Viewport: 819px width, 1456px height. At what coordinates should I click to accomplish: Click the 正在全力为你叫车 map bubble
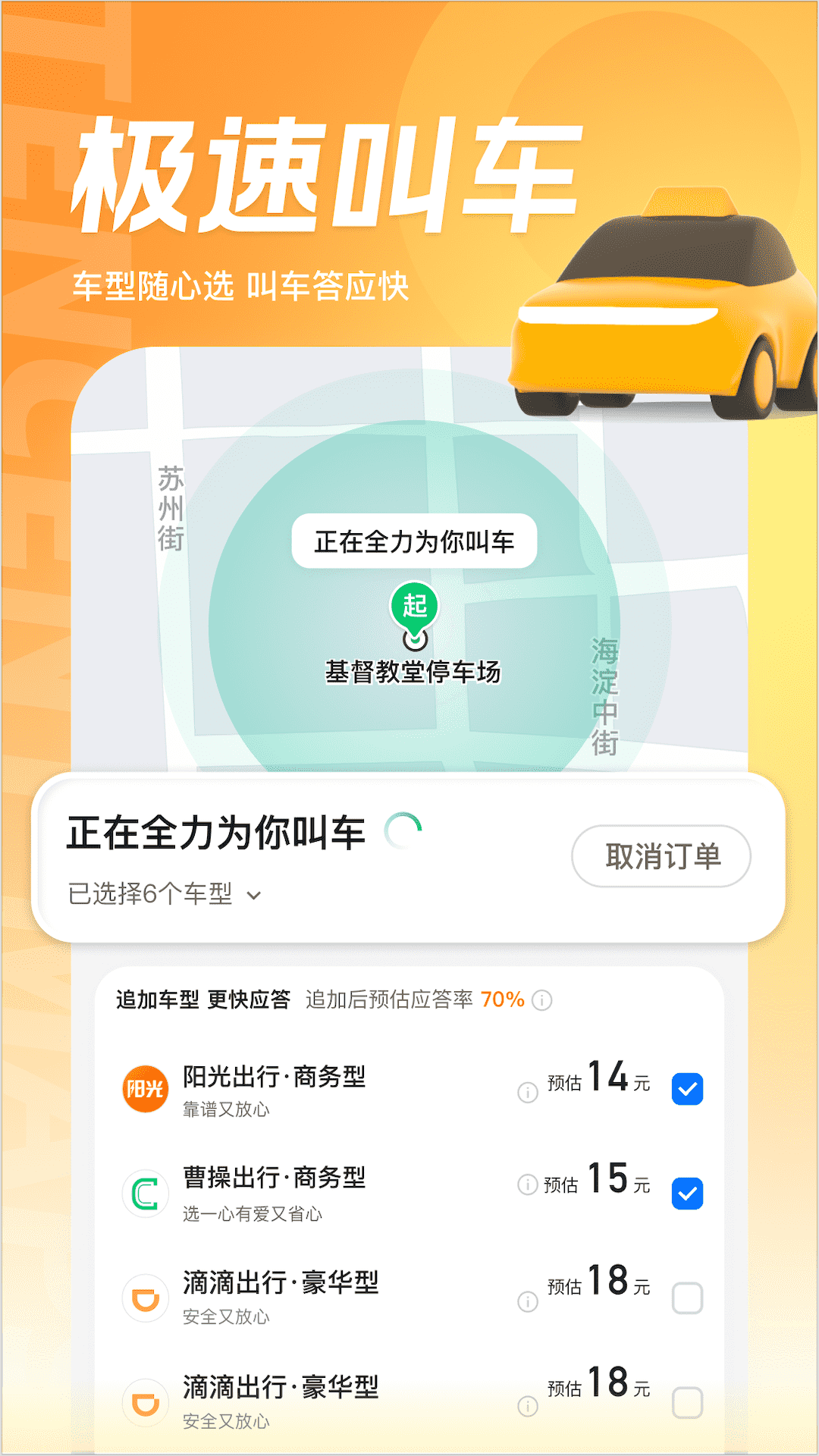click(413, 539)
